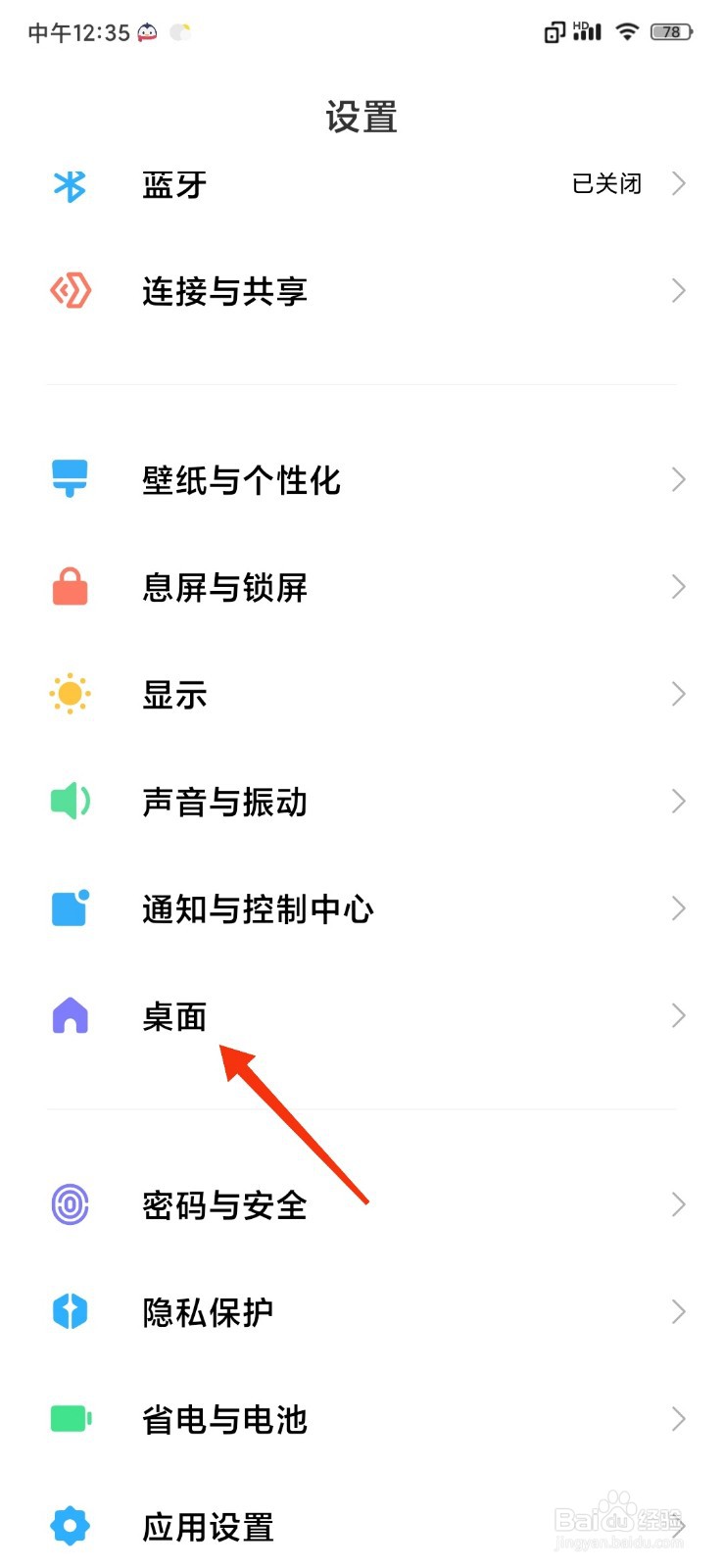Tap the battery level indicator in the status bar
The width and height of the screenshot is (723, 1568).
(x=672, y=32)
